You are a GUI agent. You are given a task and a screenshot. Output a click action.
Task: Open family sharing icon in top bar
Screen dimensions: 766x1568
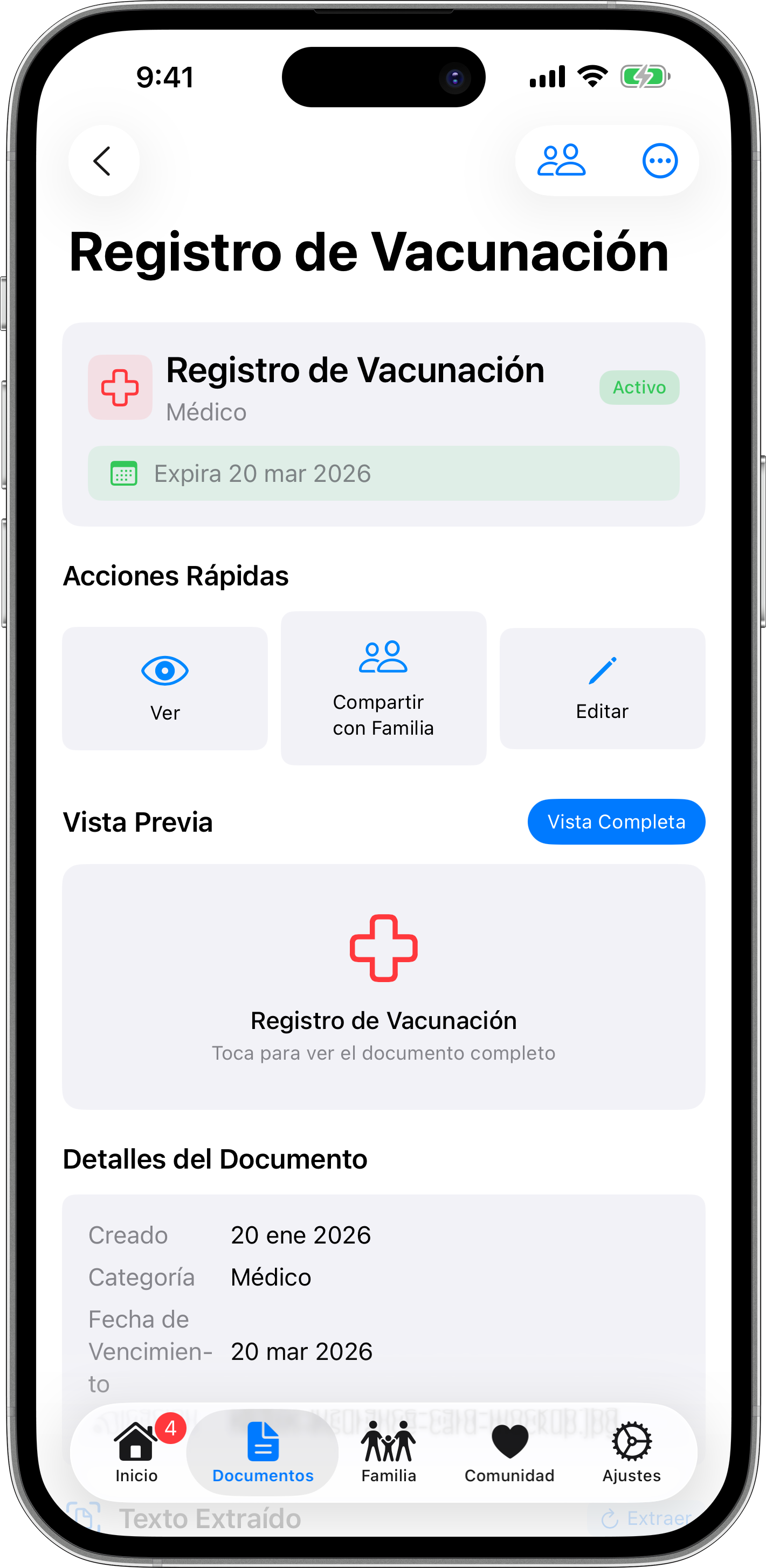click(561, 161)
